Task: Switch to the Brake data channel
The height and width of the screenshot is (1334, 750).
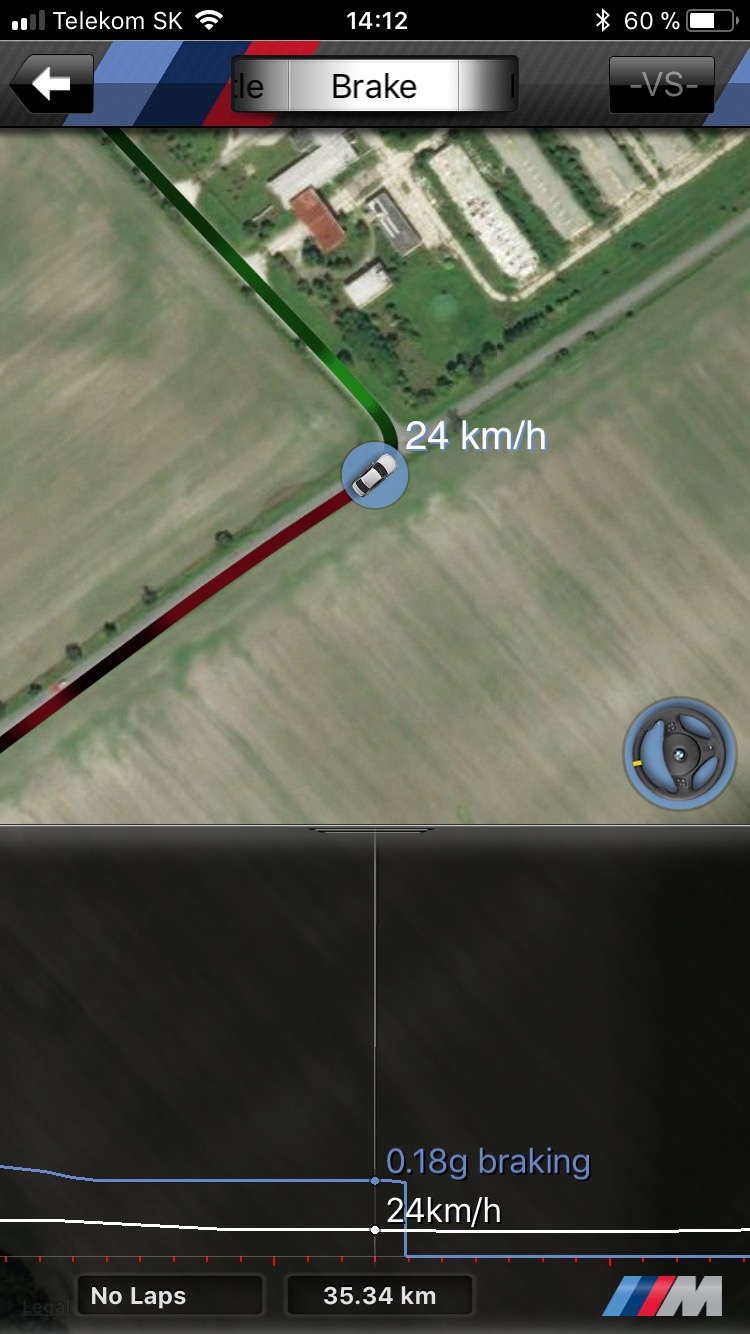Action: tap(373, 86)
